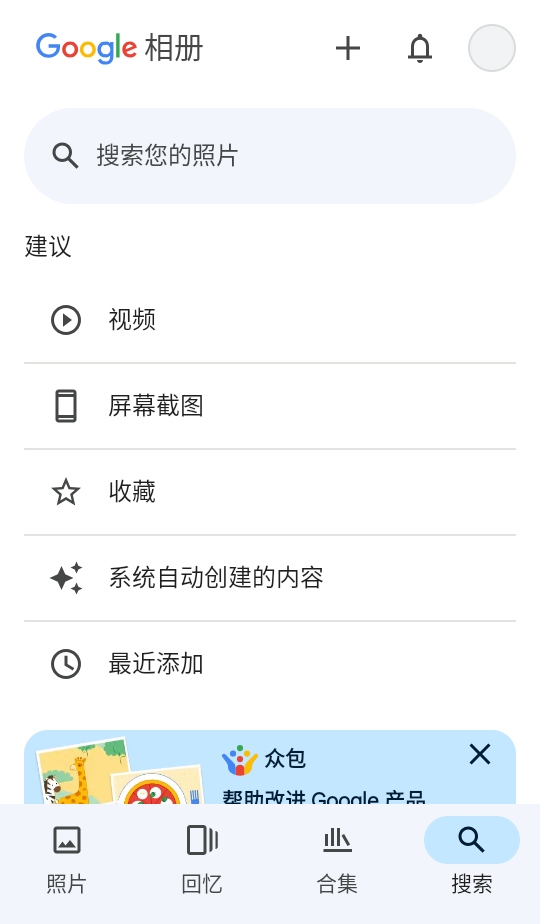This screenshot has height=924, width=540.
Task: Open the account profile avatar
Action: click(492, 48)
